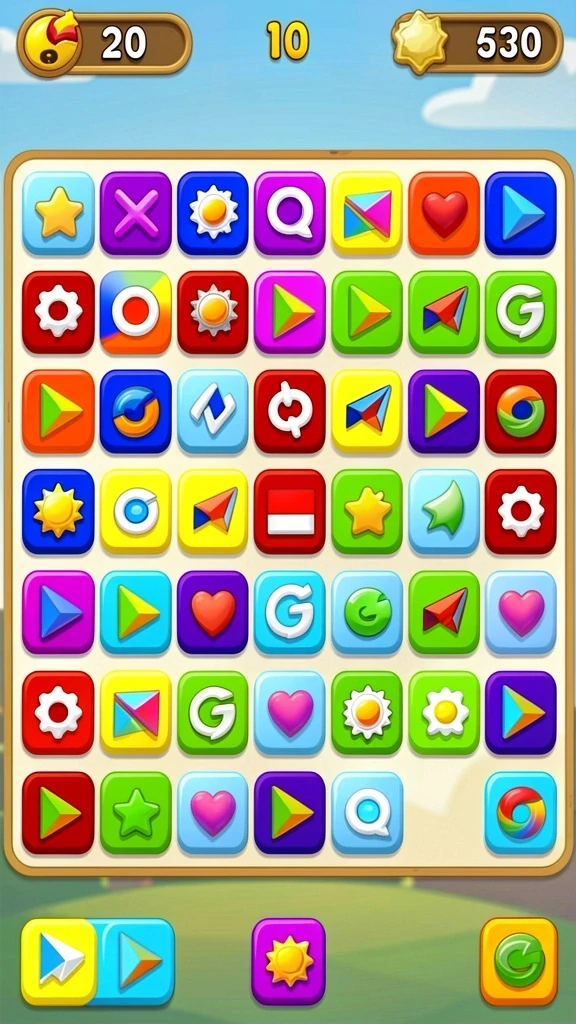Viewport: 576px width, 1024px height.
Task: Tap the purple tile with red heart
Action: tap(213, 613)
